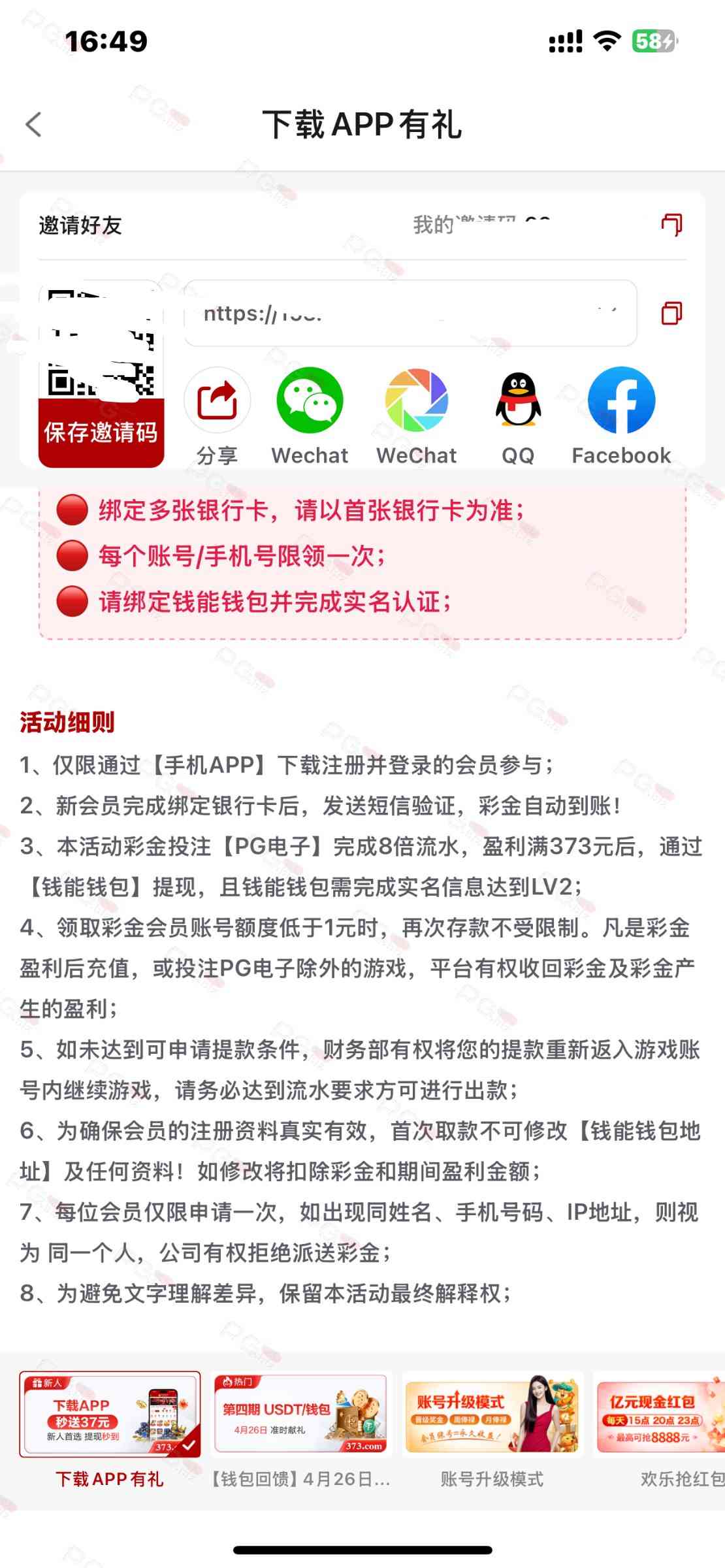
Task: Share via the green Wechat icon
Action: [x=310, y=417]
